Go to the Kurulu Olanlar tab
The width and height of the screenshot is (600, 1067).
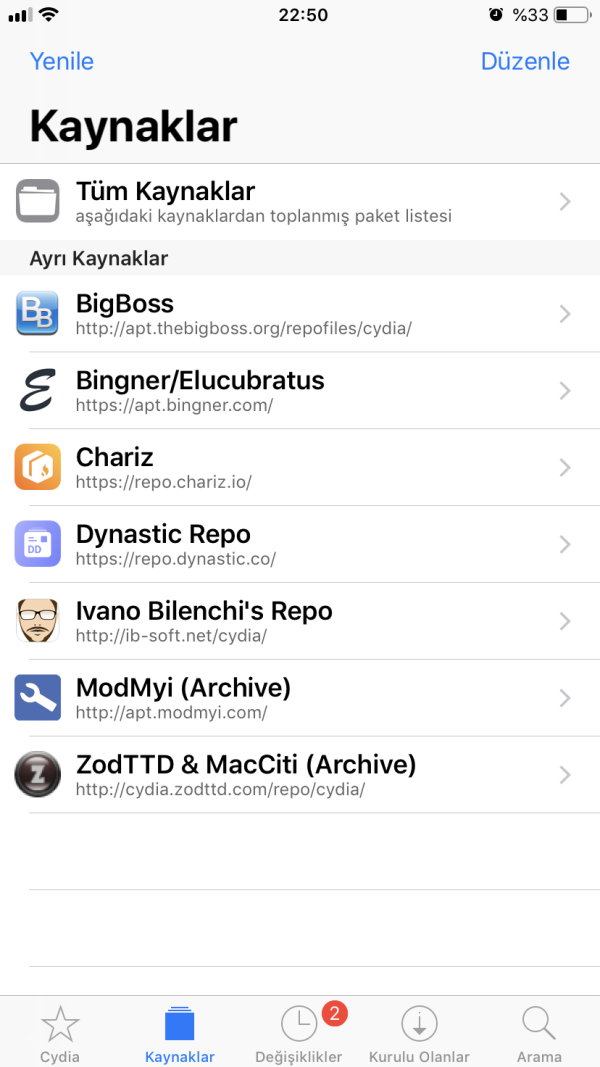click(x=419, y=1033)
